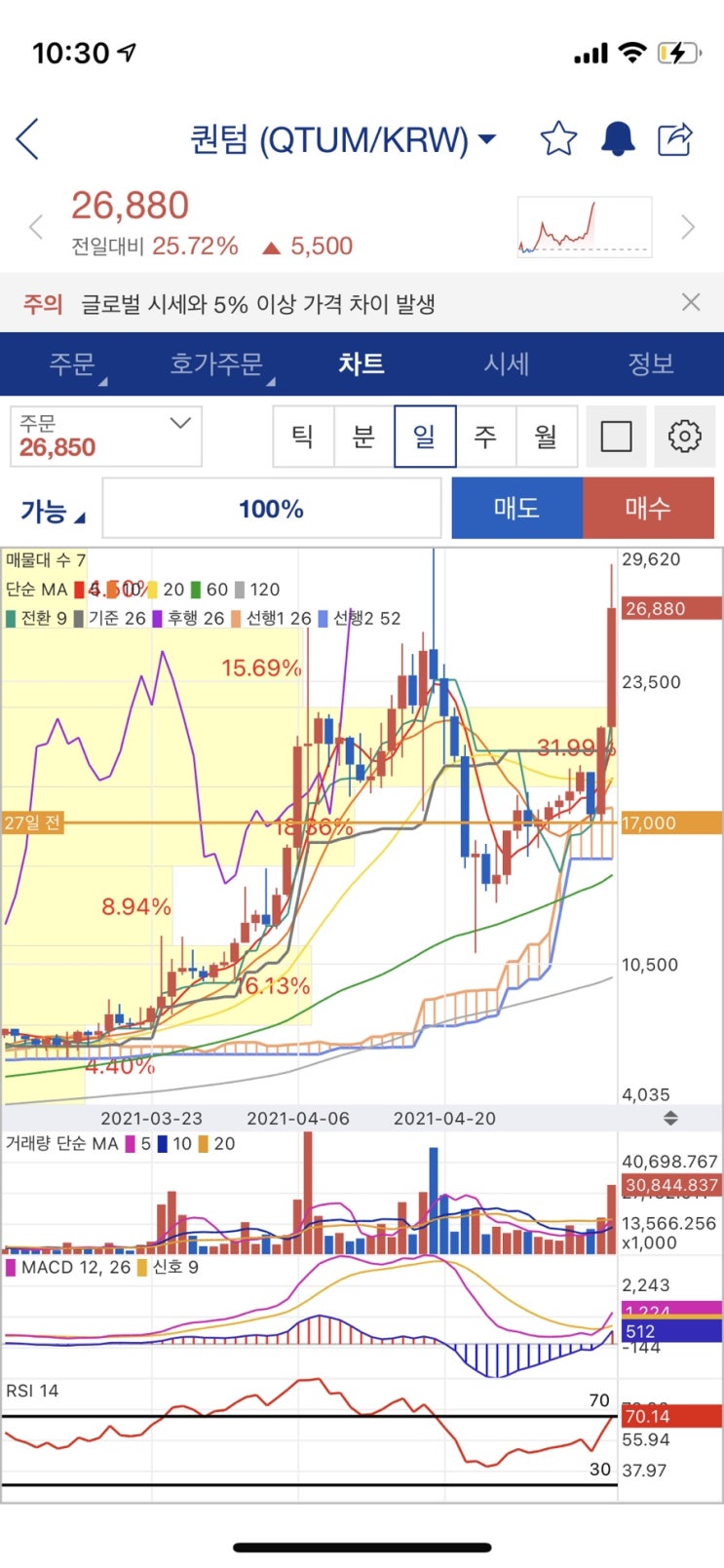Select the 틱 chart interval

pos(303,436)
